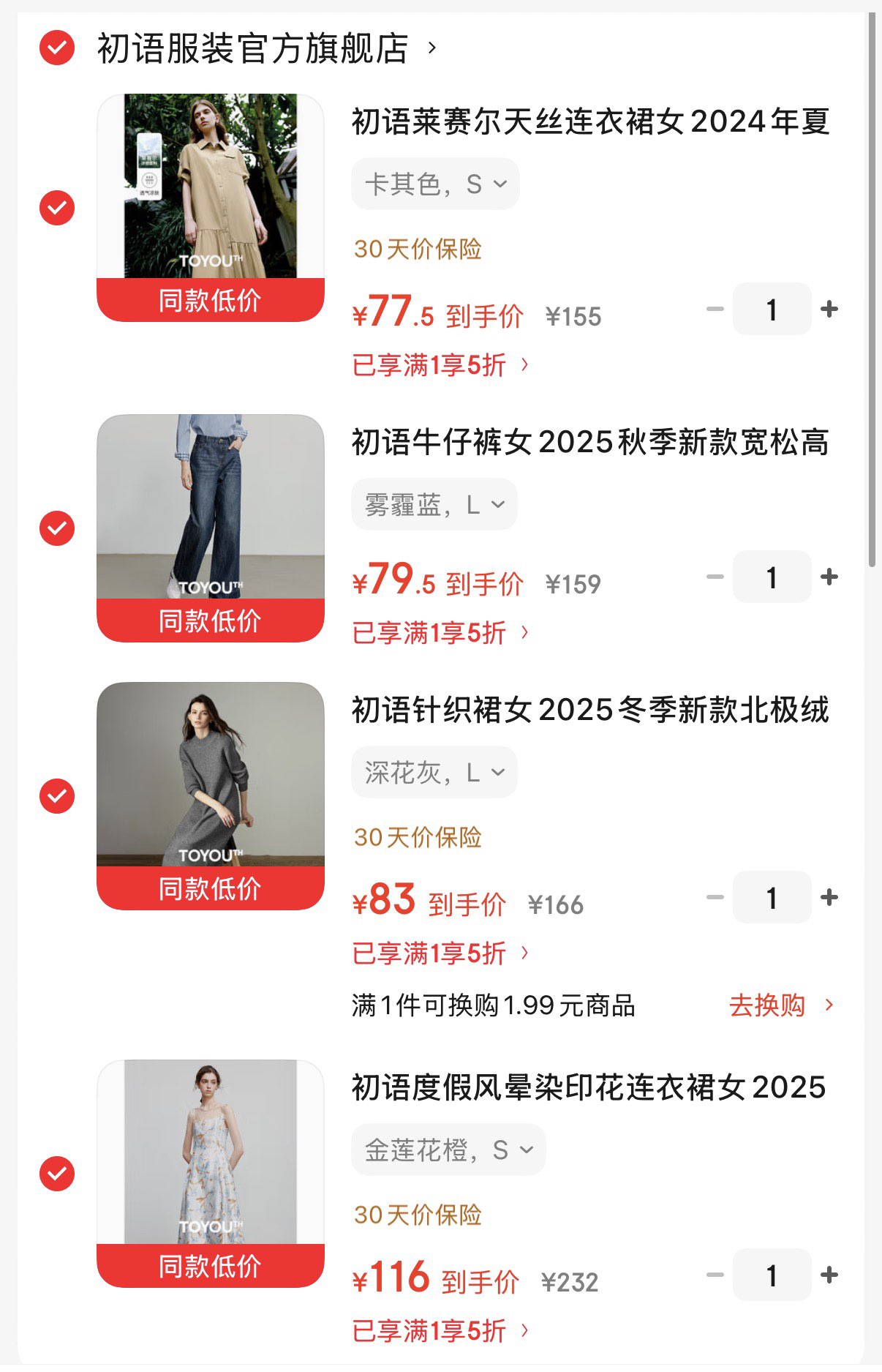
Task: Change the 金莲花橙, S variant
Action: [448, 1150]
